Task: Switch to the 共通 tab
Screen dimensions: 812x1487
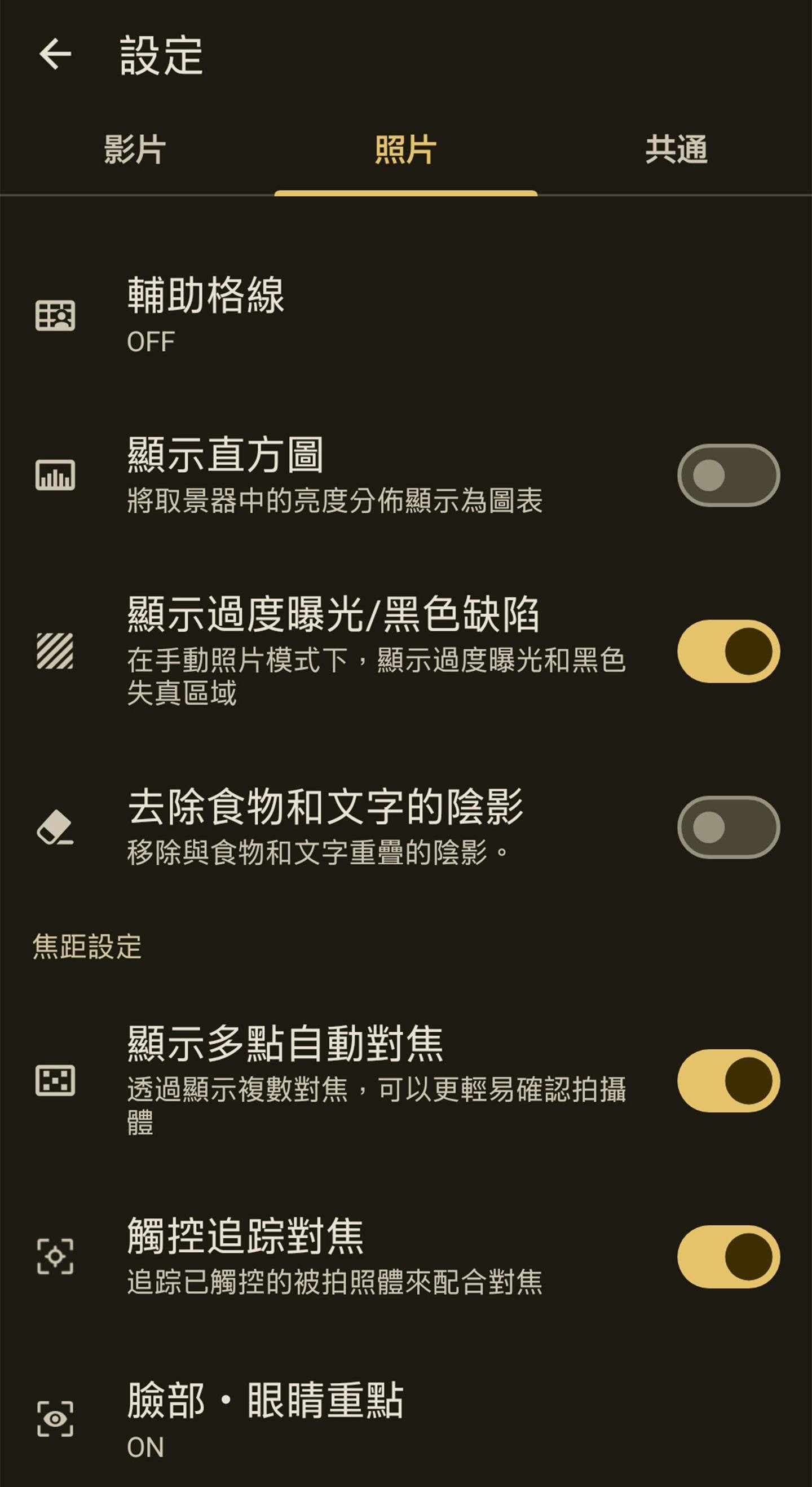Action: tap(676, 149)
